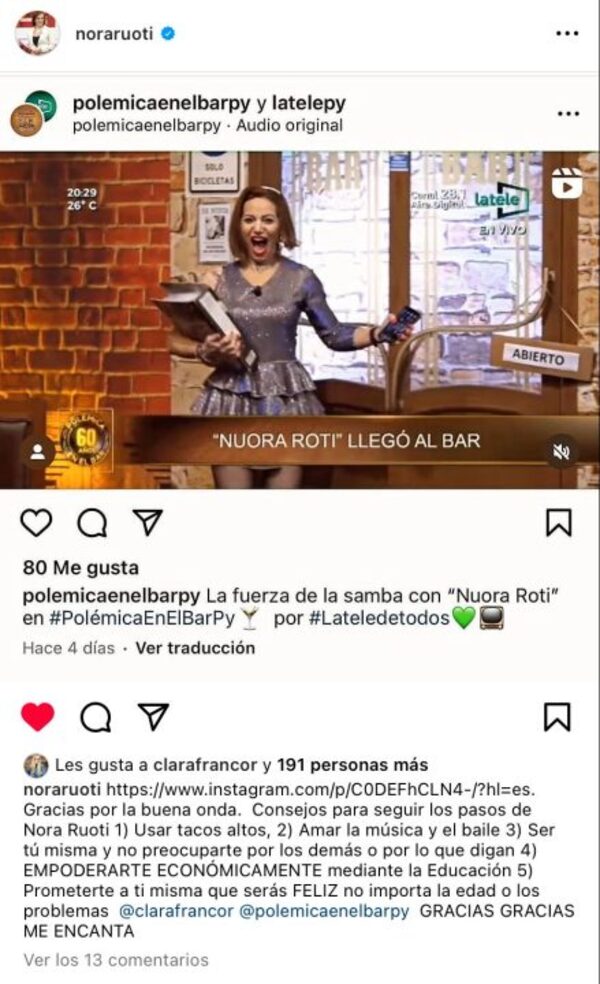Open noraruoti post overflow menu
Viewport: 600px width, 984px height.
click(x=567, y=34)
